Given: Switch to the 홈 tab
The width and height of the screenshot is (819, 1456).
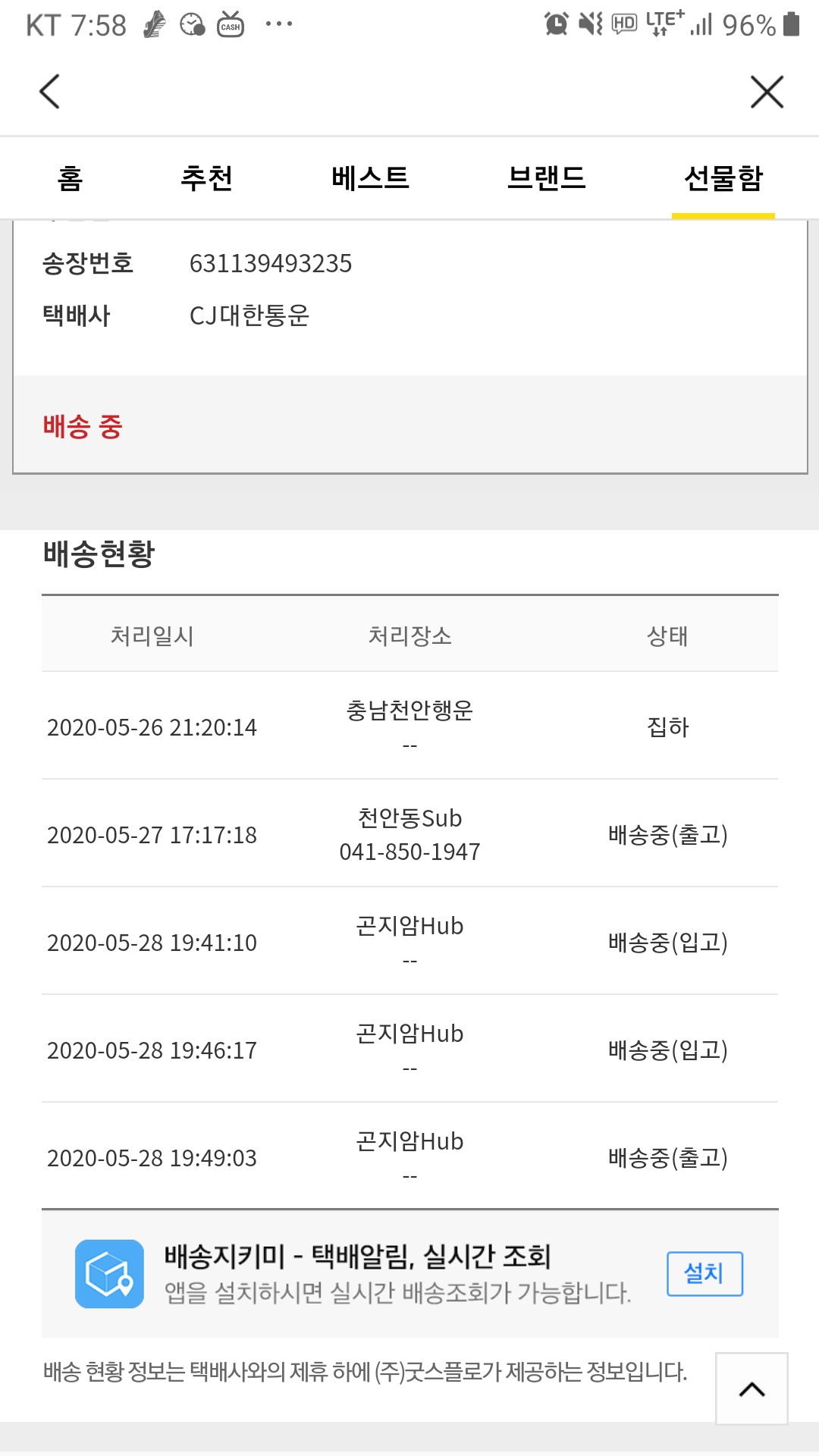Looking at the screenshot, I should tap(70, 178).
